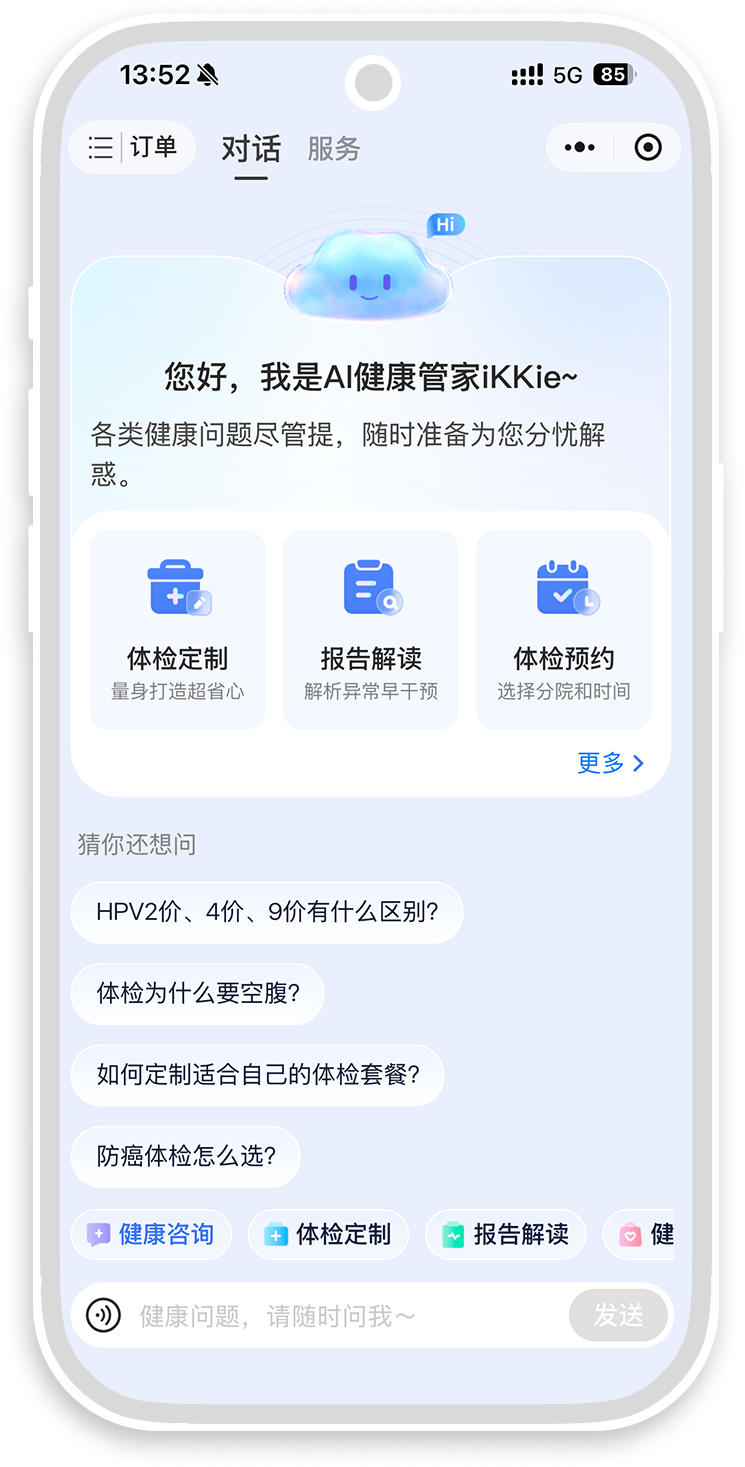Open the 报告解读 card with the clipboard icon
Viewport: 745px width, 1467px height.
tap(371, 629)
